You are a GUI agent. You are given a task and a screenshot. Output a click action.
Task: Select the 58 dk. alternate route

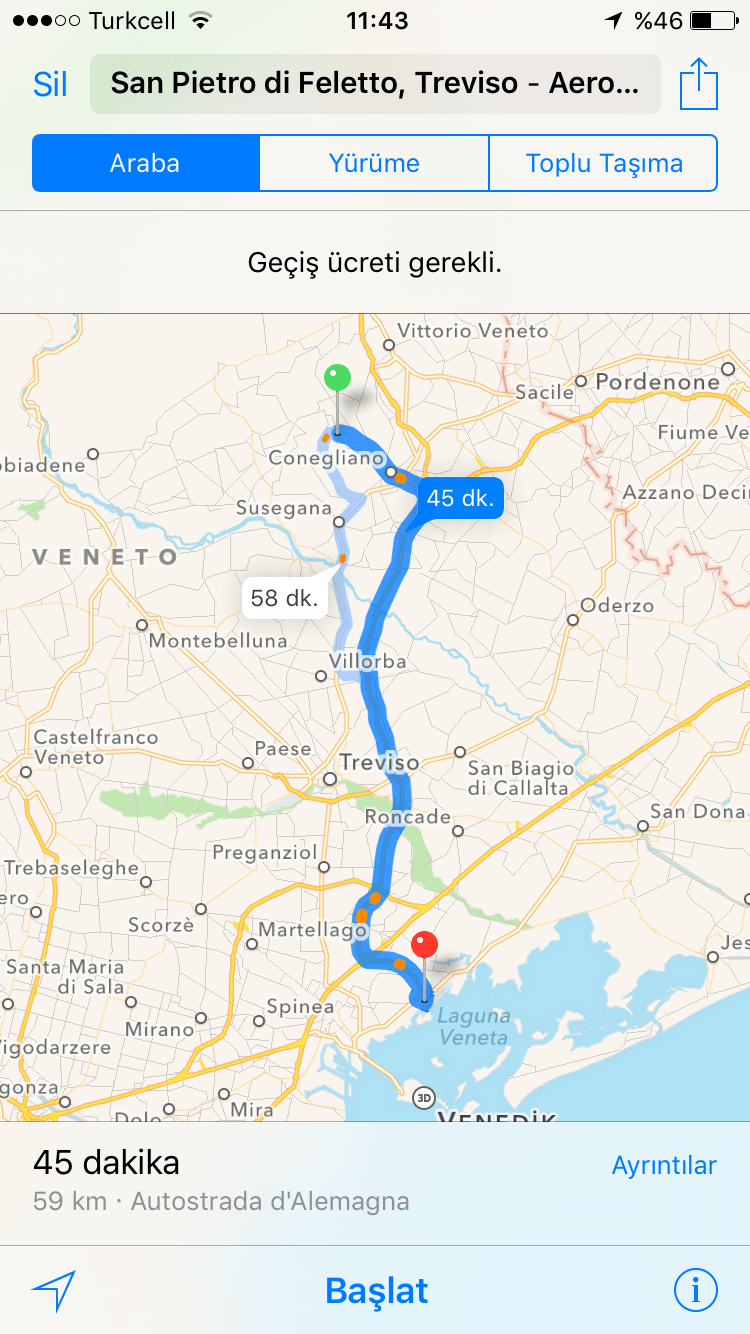point(285,598)
